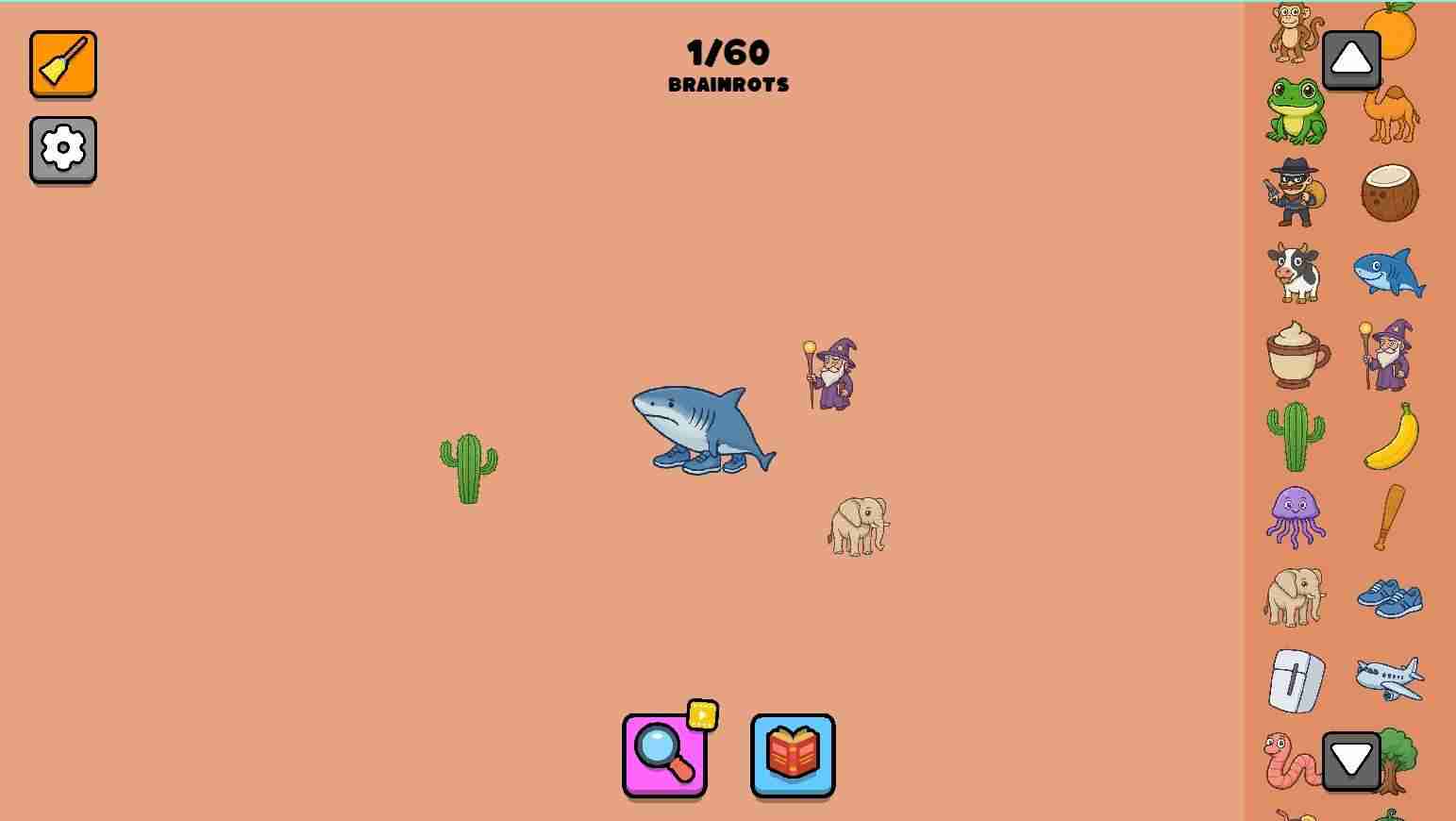Select the cow in the side panel

pyautogui.click(x=1296, y=273)
